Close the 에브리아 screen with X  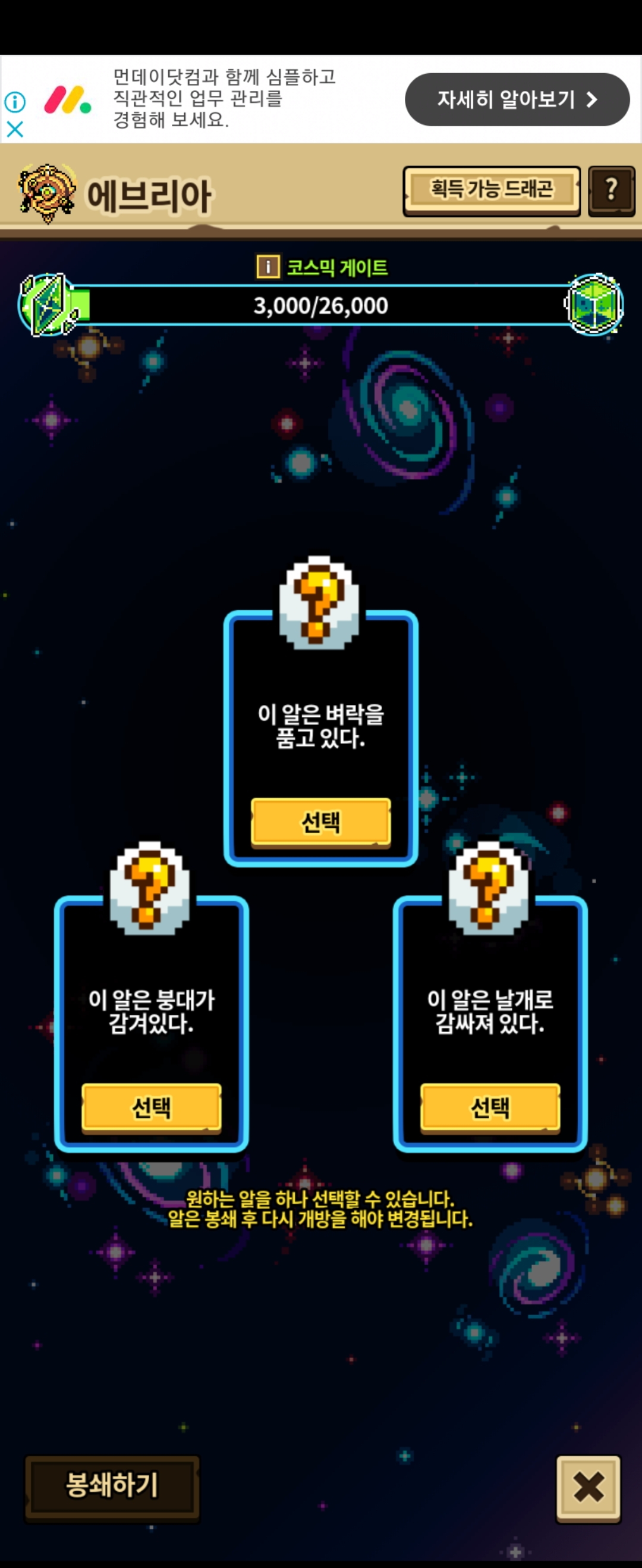coord(588,1487)
